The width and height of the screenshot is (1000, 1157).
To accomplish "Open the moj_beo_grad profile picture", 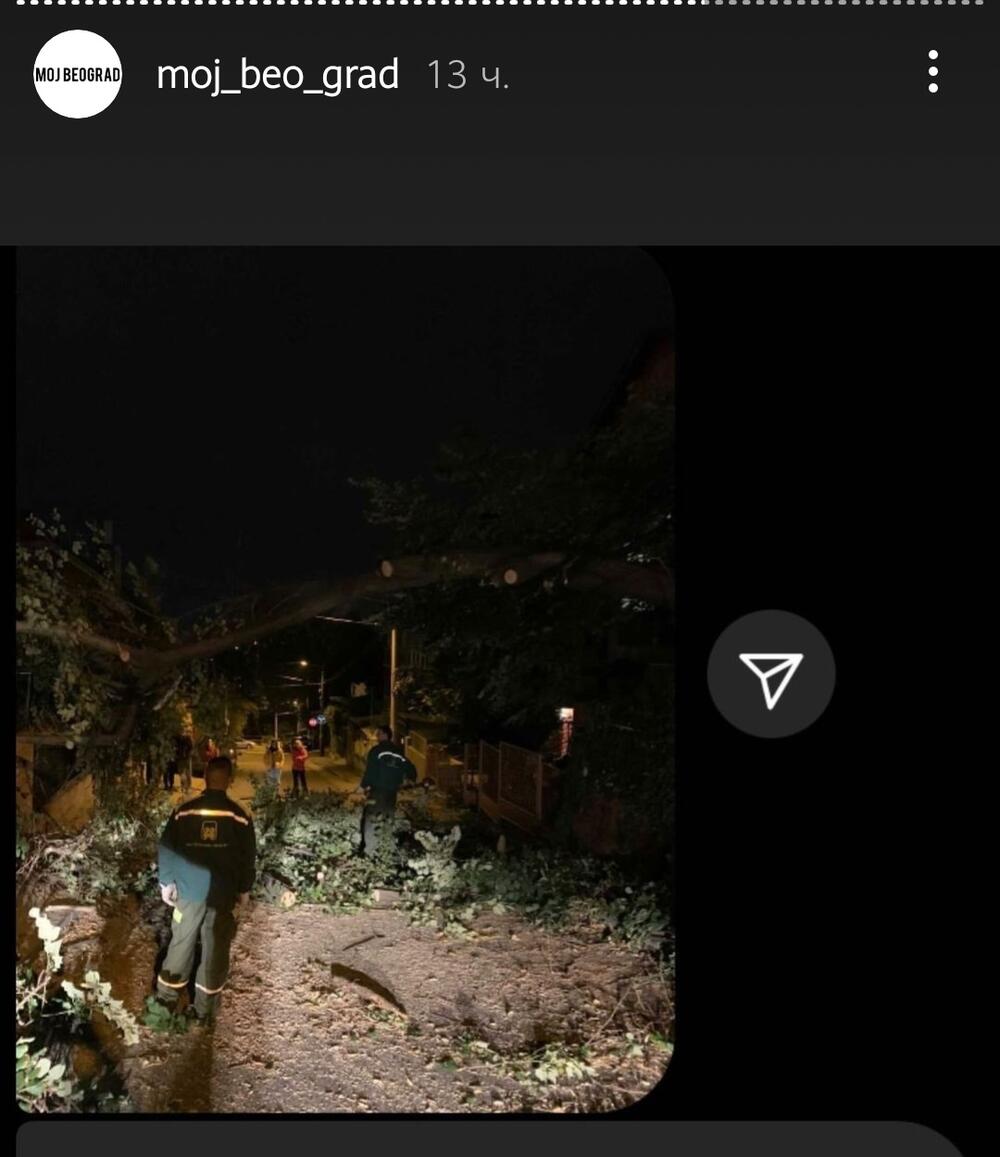I will 77,74.
